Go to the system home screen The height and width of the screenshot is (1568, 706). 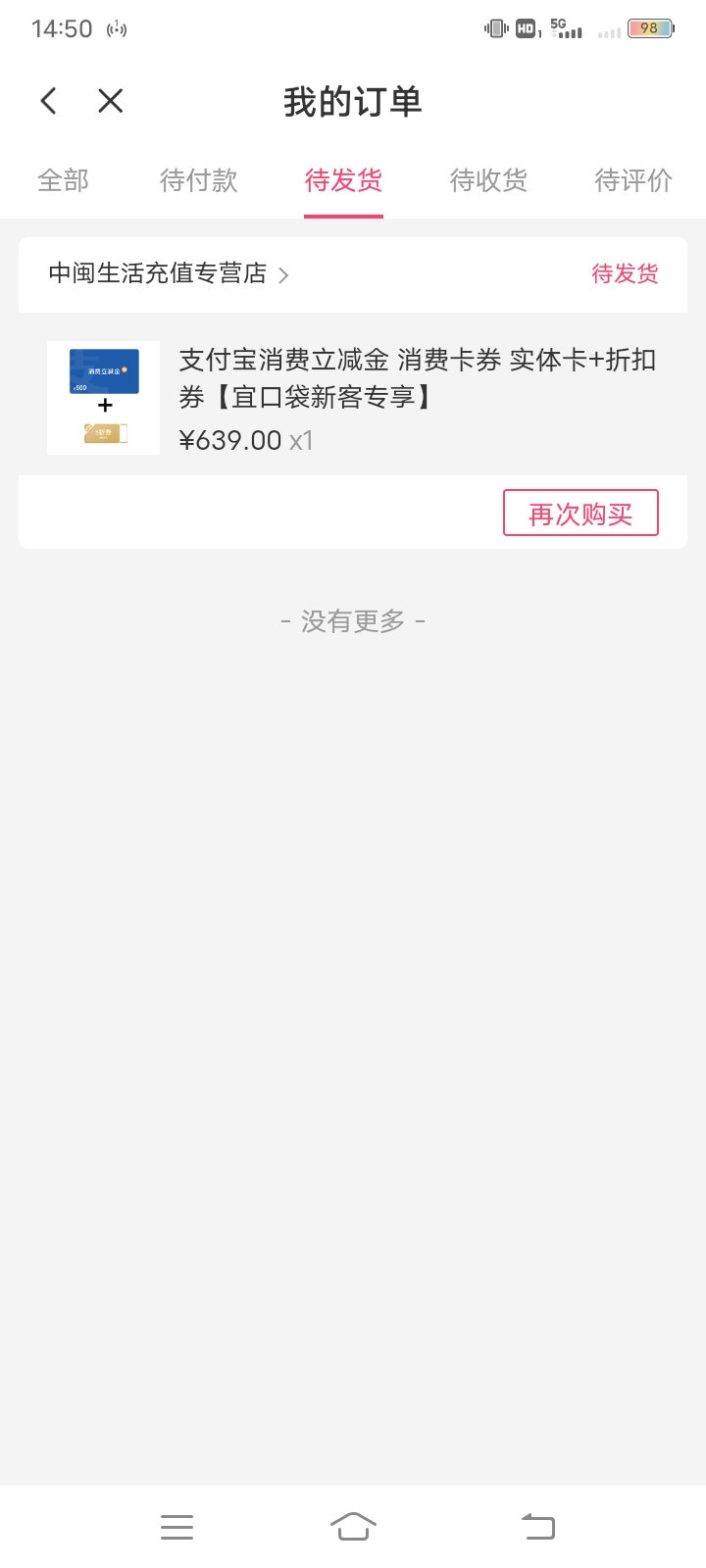(353, 1527)
